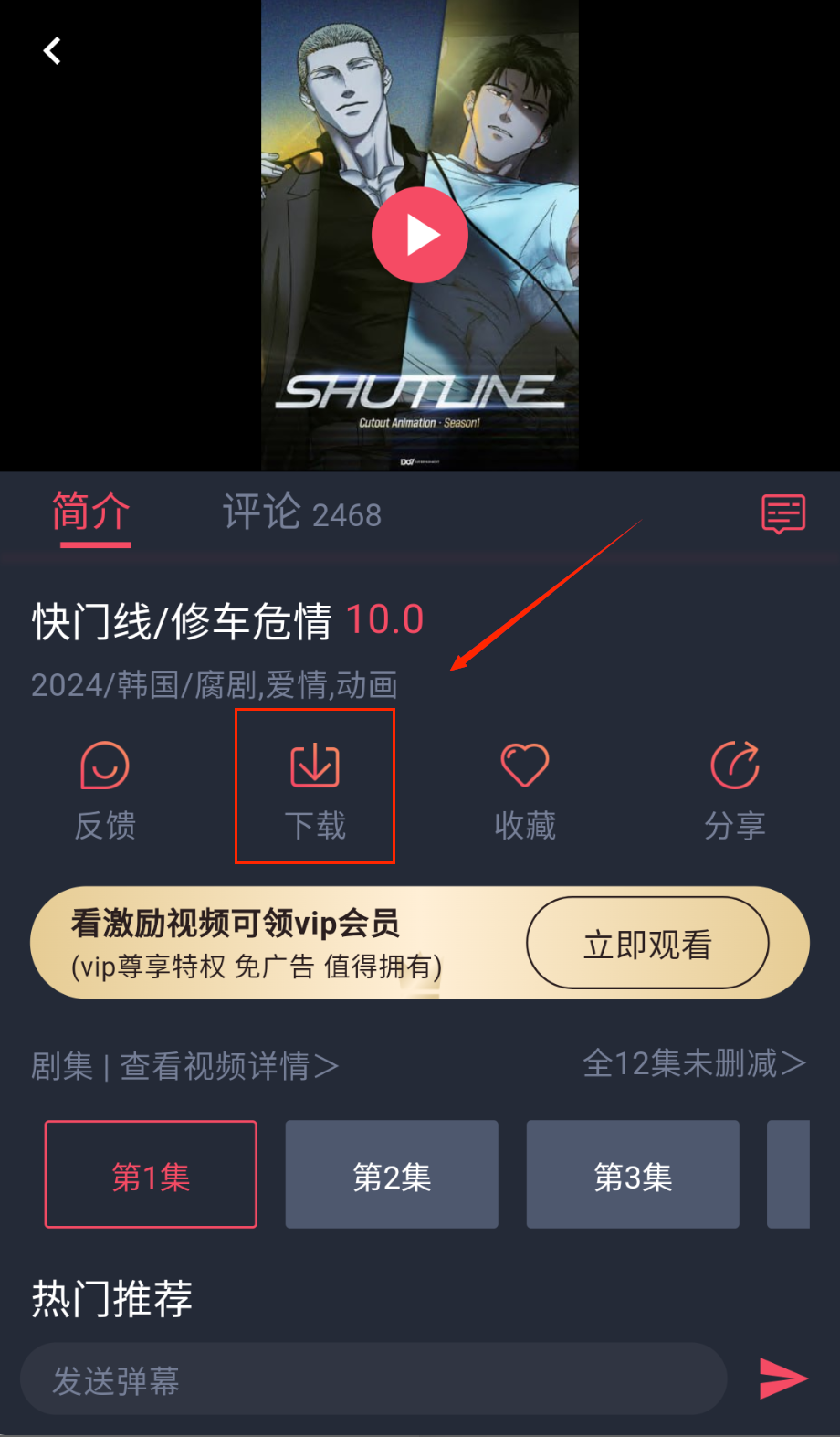Switch to the 评论 tab
This screenshot has width=840, height=1437.
tap(301, 513)
